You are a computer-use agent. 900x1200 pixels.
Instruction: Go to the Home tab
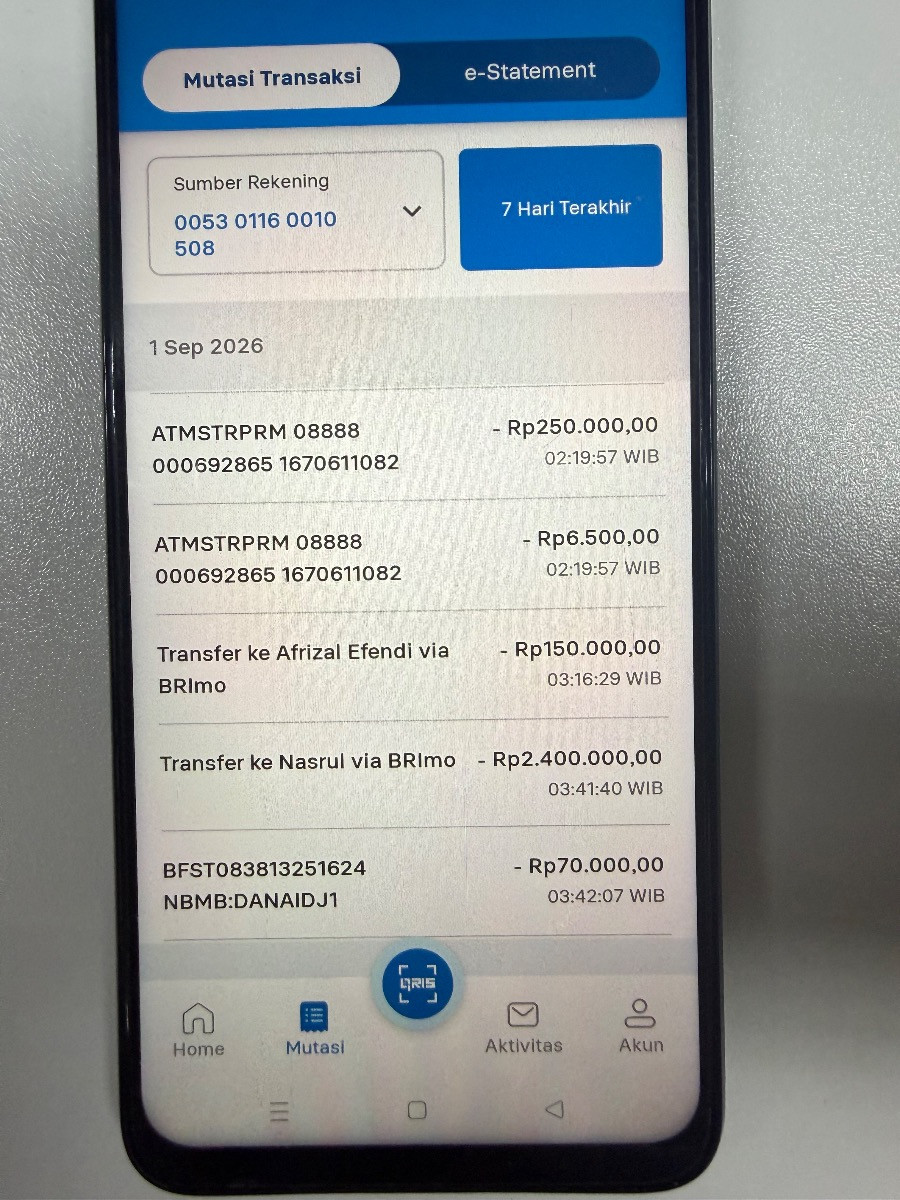click(198, 1031)
